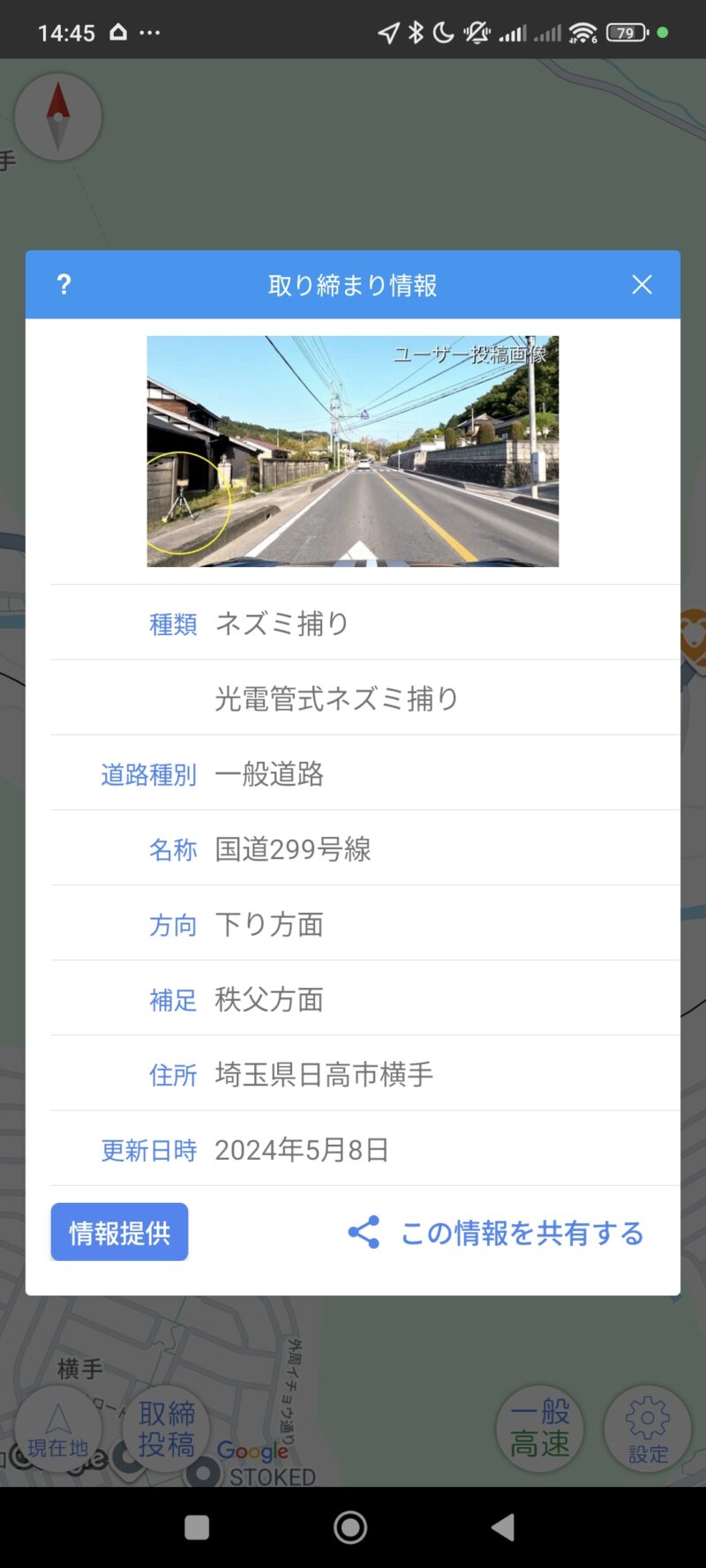Go to 現在地 current location
The height and width of the screenshot is (1568, 706).
pos(58,1429)
